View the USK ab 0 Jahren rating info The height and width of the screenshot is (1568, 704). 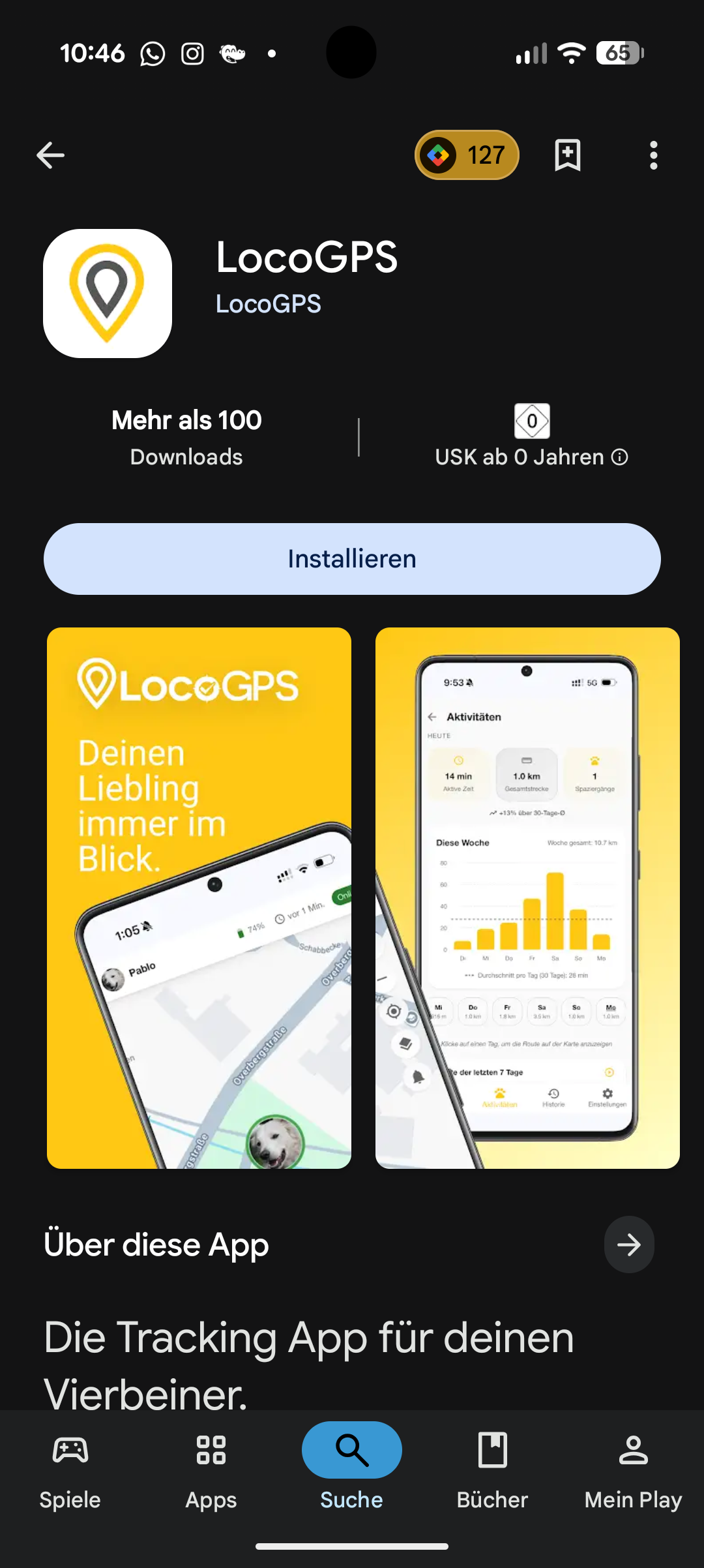point(531,436)
